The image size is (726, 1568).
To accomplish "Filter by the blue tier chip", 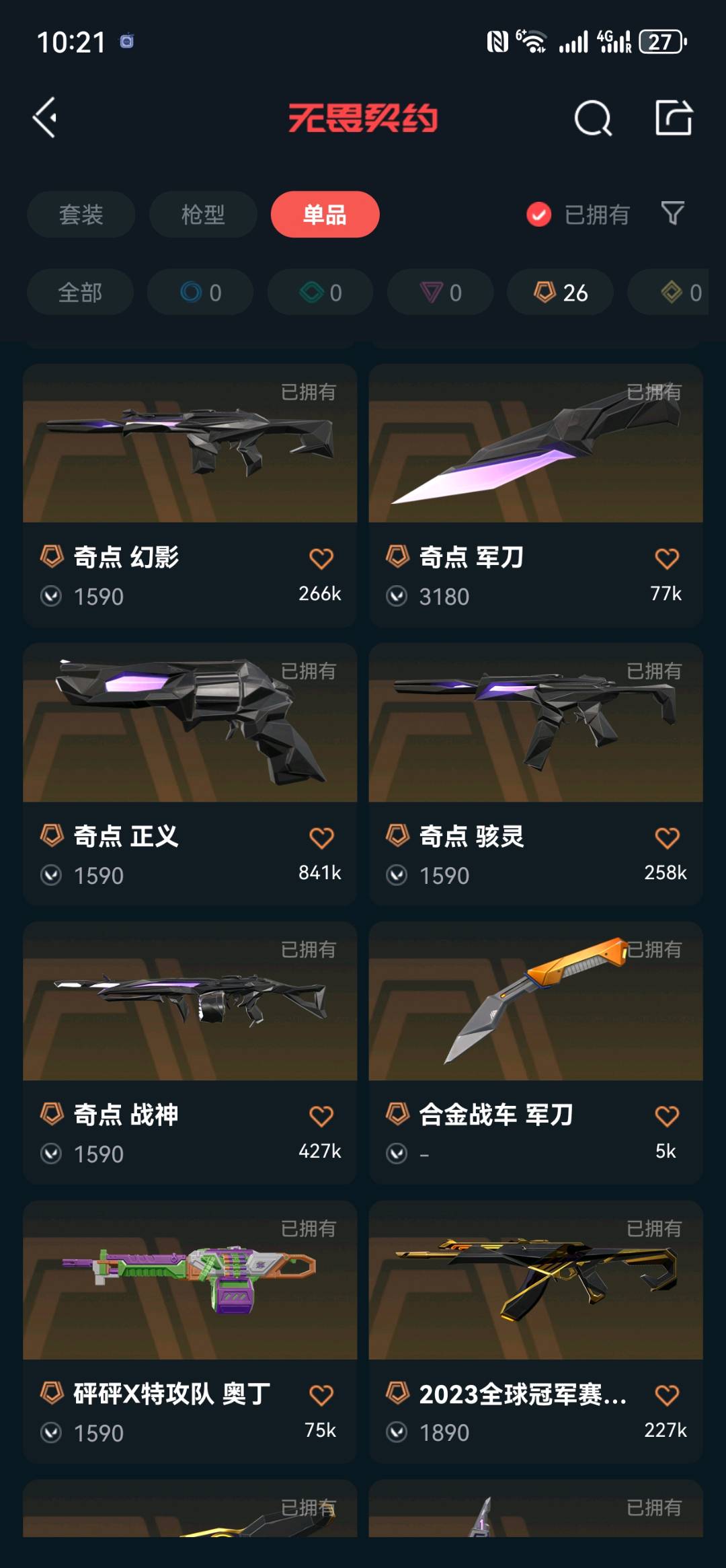I will pyautogui.click(x=200, y=292).
